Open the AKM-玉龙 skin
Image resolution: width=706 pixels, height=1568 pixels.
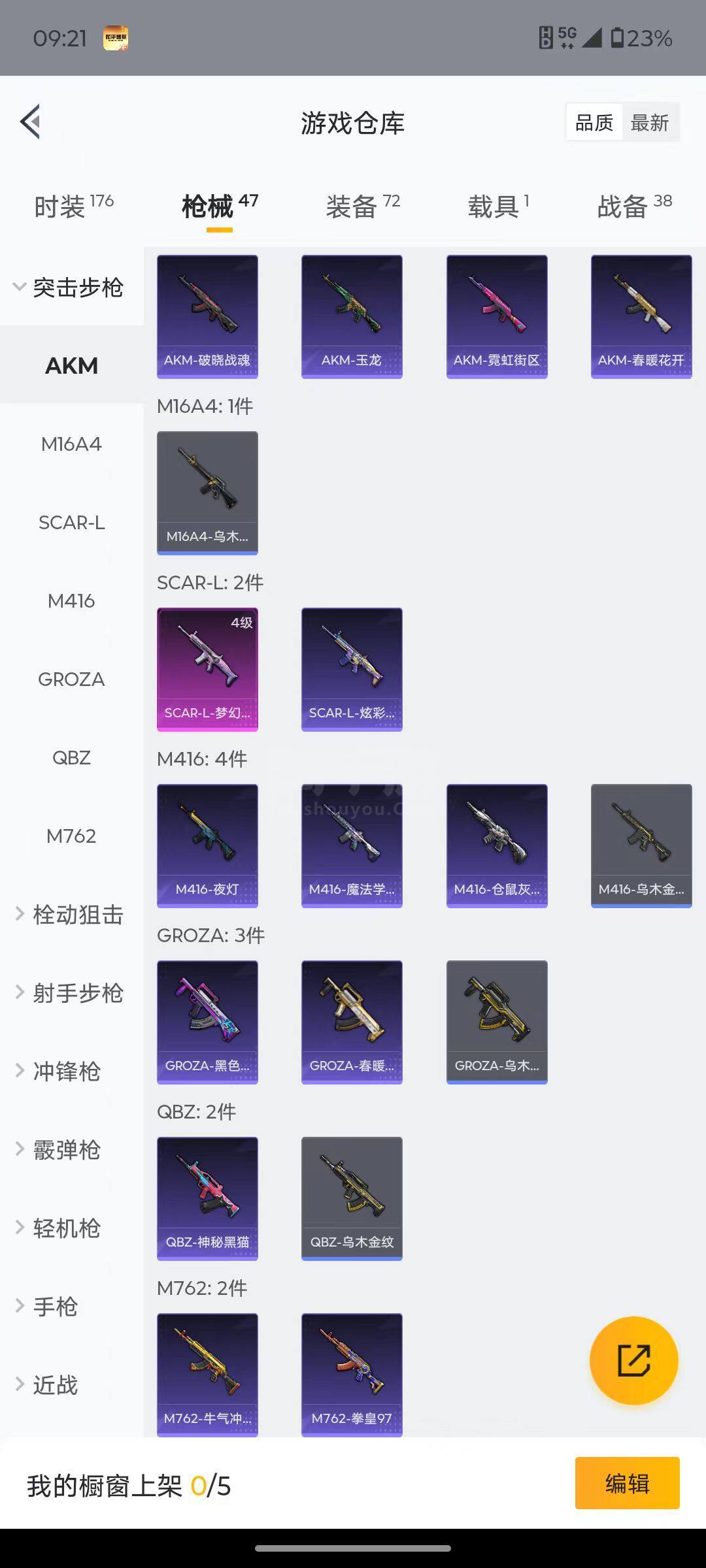352,316
